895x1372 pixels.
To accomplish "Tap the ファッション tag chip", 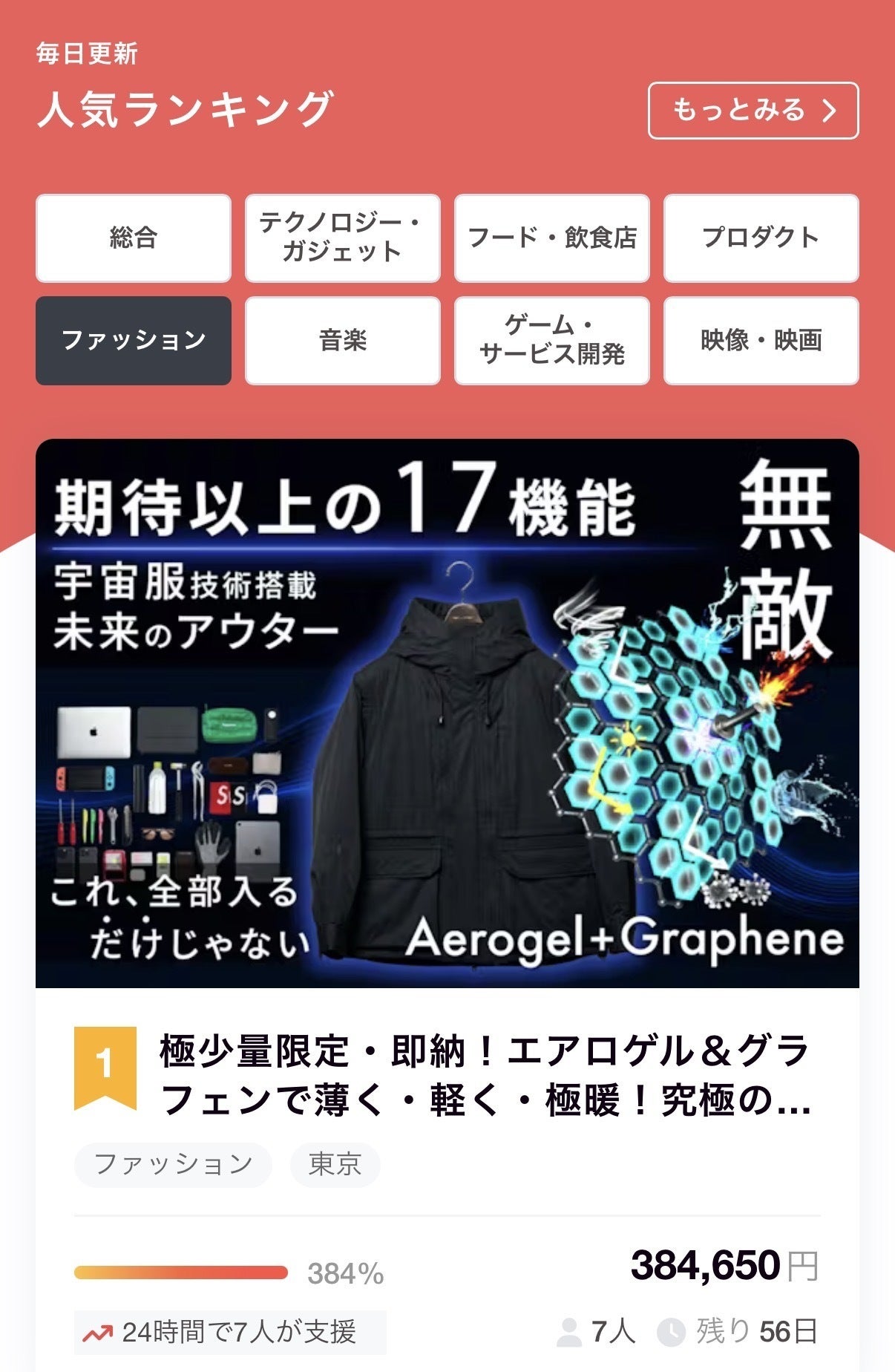I will [173, 1164].
